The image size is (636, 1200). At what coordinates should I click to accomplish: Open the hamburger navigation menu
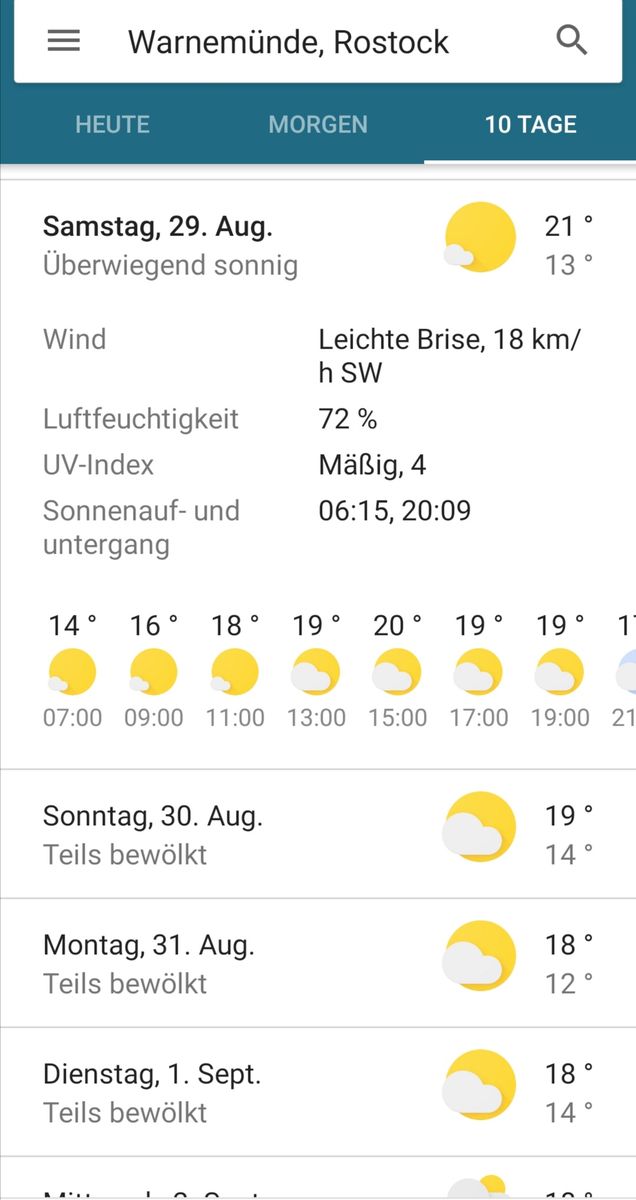tap(64, 41)
